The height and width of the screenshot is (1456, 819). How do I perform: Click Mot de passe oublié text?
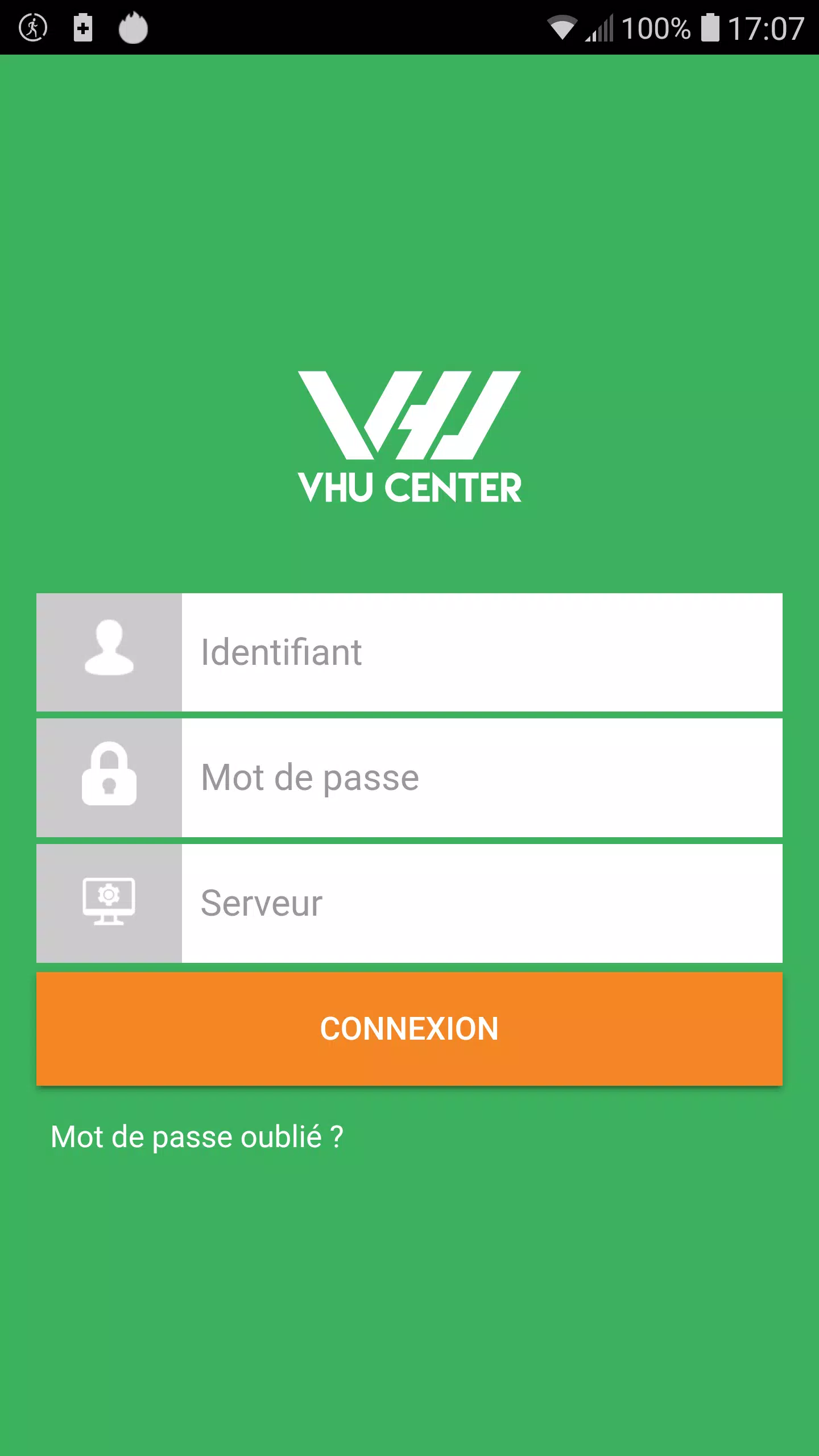click(x=198, y=1137)
